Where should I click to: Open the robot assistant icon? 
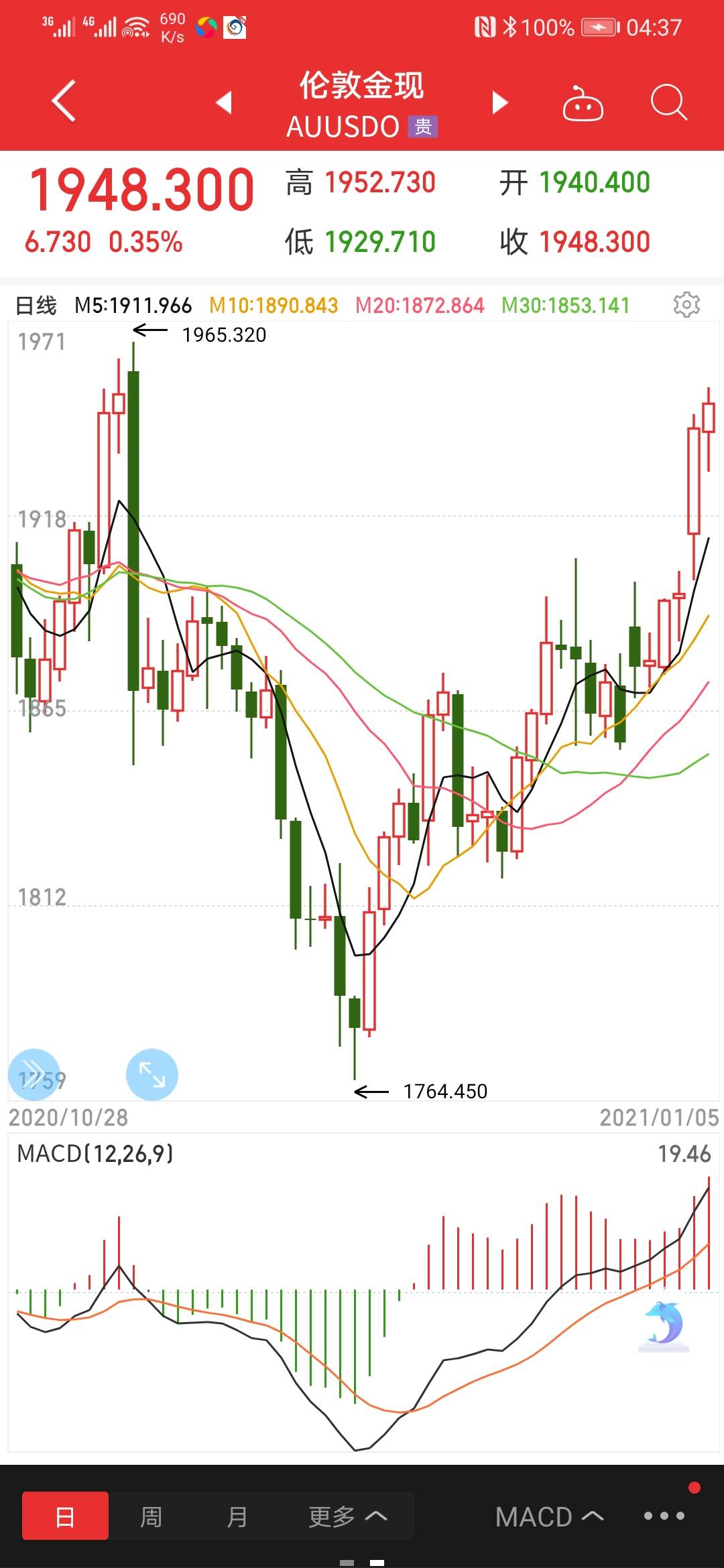583,104
